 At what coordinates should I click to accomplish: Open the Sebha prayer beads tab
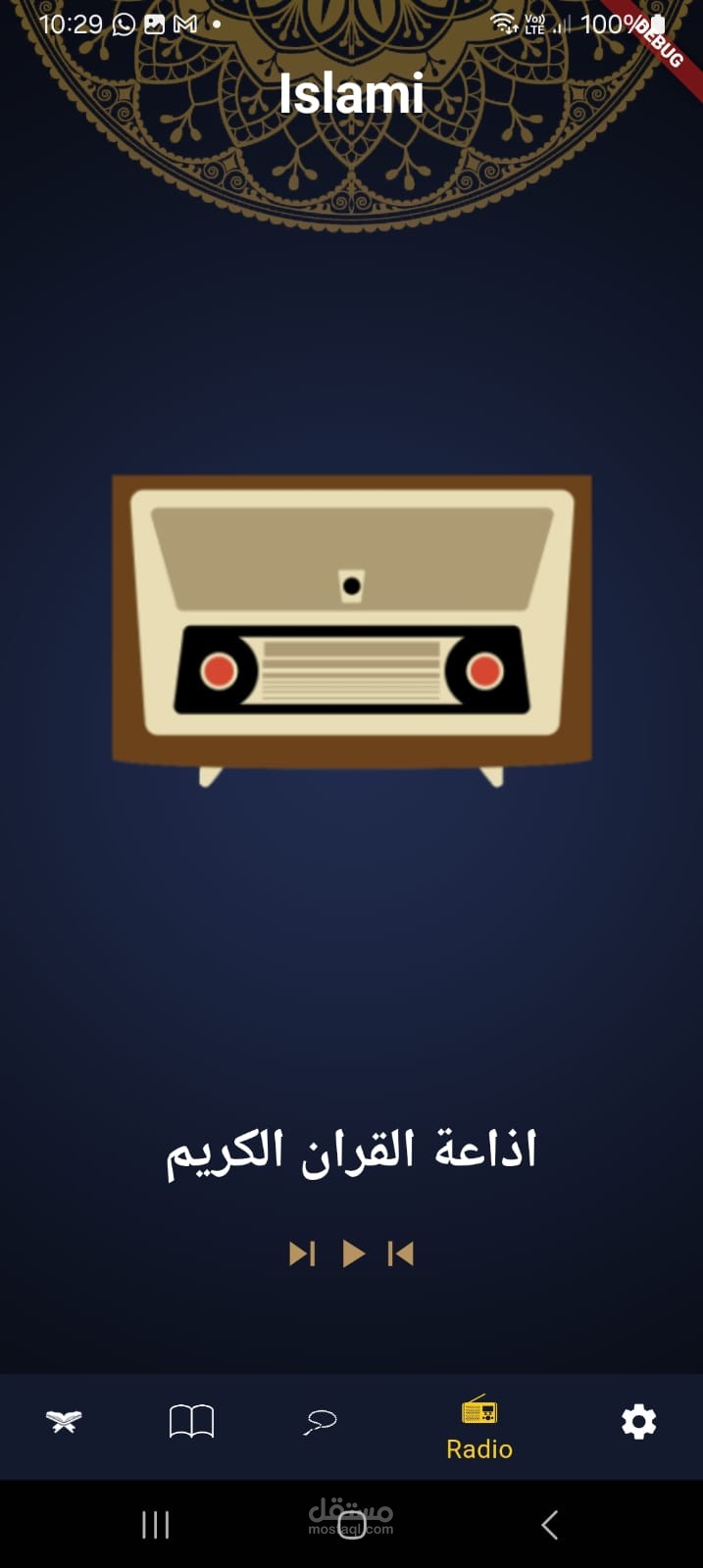[320, 1422]
